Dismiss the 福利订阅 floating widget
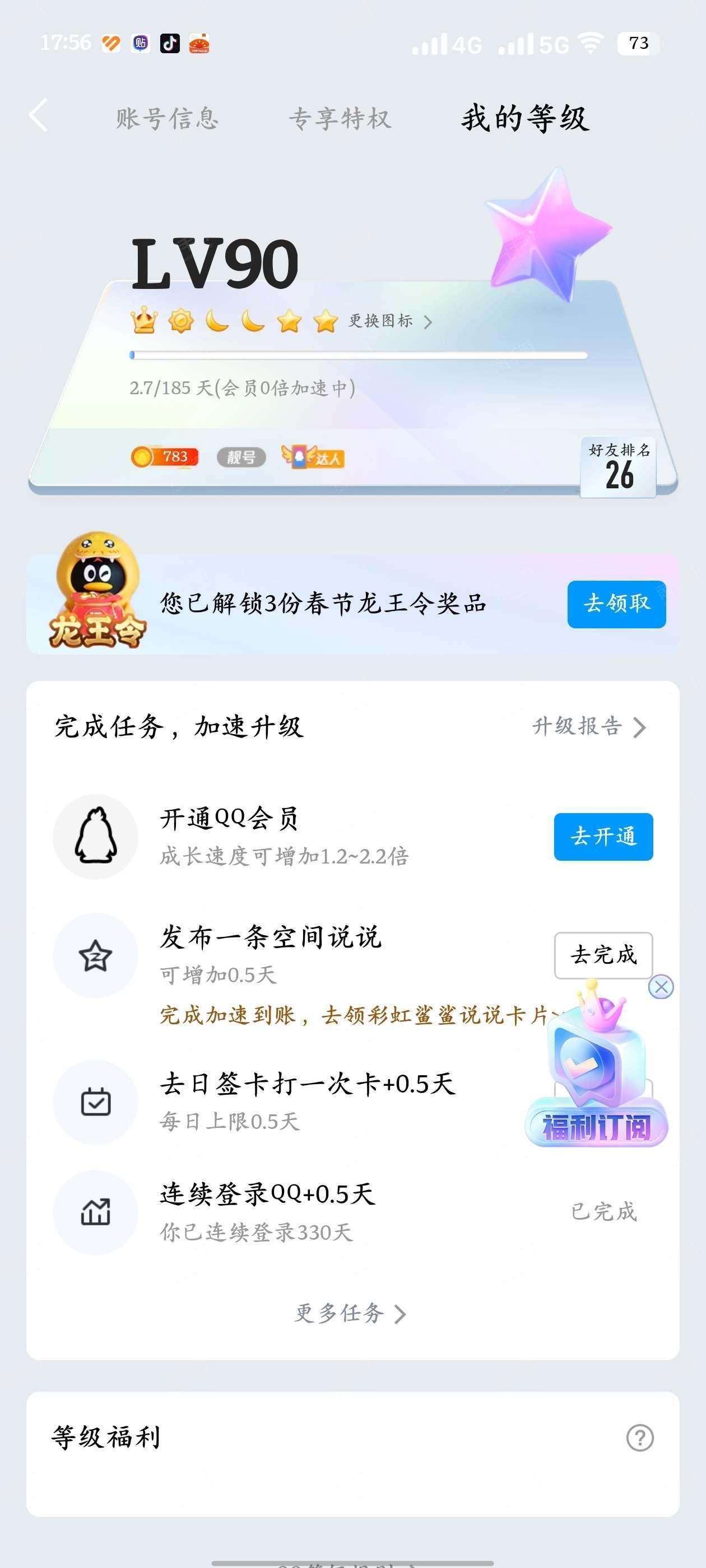This screenshot has height=1568, width=706. point(661,987)
